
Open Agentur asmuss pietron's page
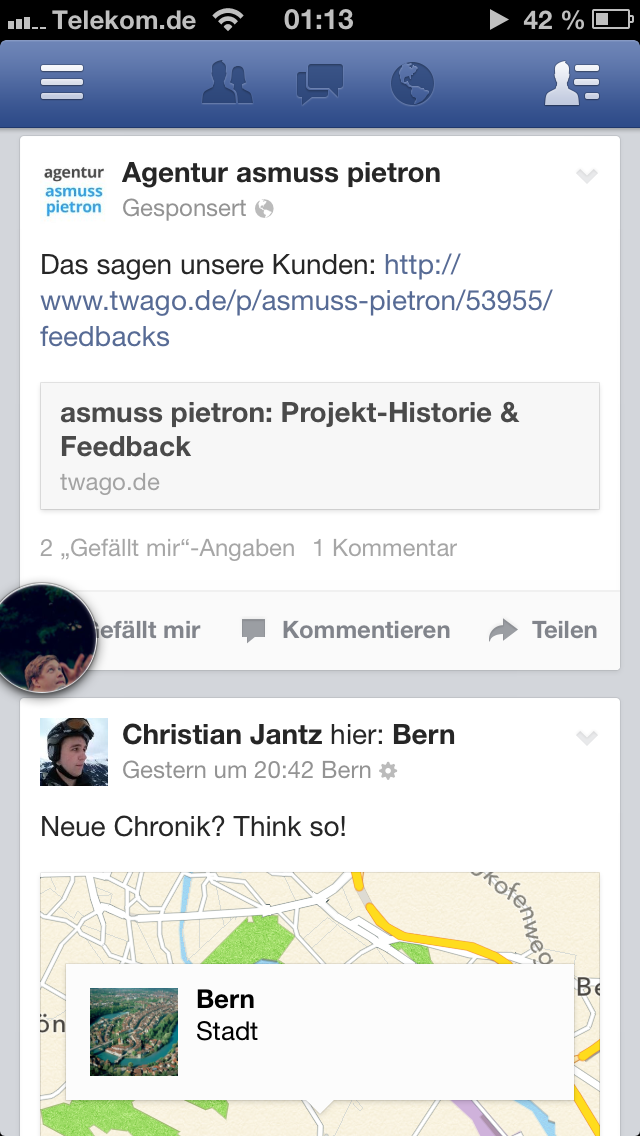pyautogui.click(x=281, y=173)
